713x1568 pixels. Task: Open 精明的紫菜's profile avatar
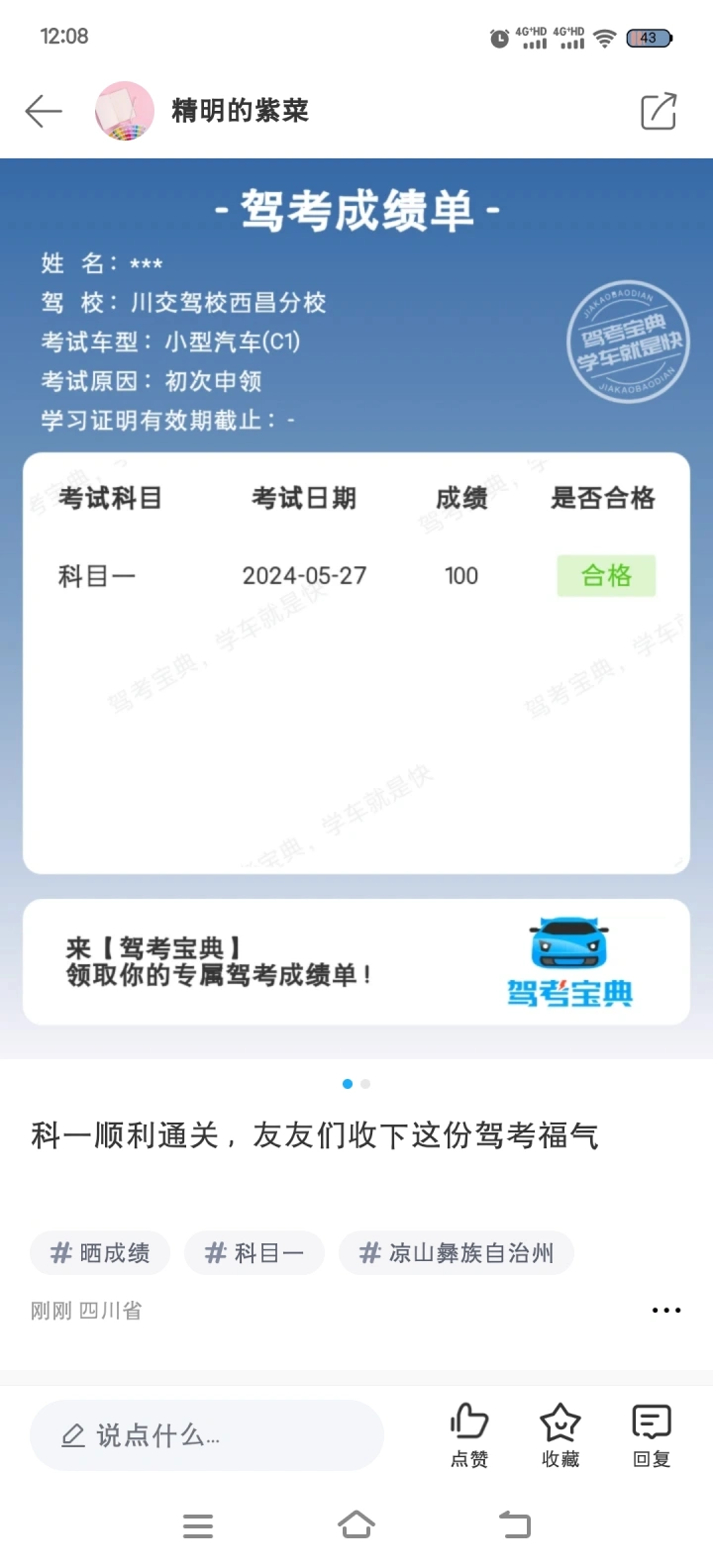tap(125, 111)
